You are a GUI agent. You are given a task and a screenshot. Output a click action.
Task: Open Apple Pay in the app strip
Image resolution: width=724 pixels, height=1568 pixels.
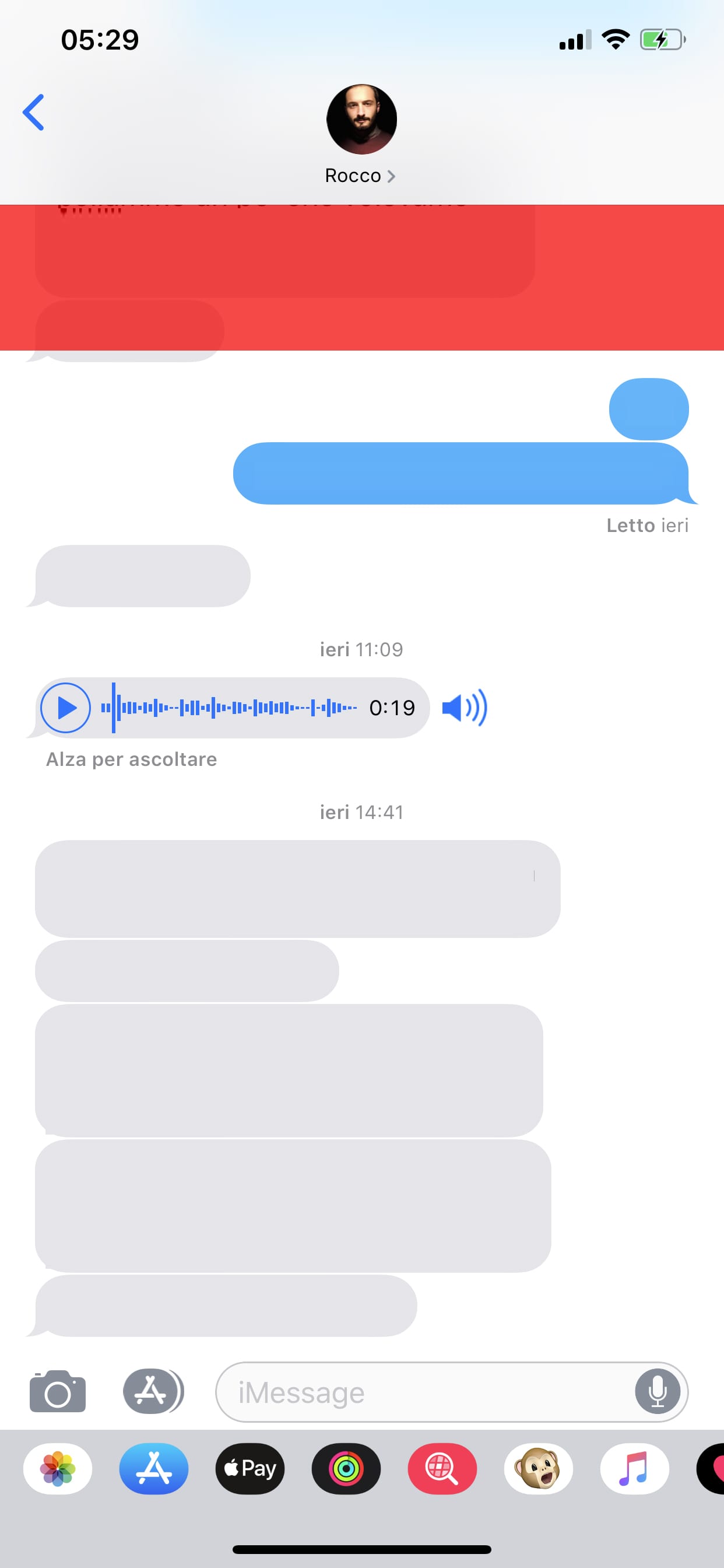[250, 1469]
